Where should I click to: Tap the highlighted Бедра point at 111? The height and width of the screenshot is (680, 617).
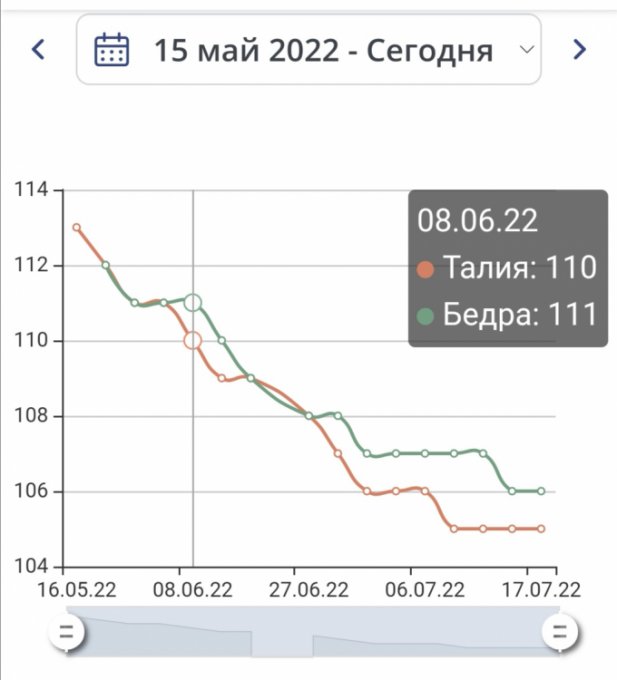[x=193, y=302]
